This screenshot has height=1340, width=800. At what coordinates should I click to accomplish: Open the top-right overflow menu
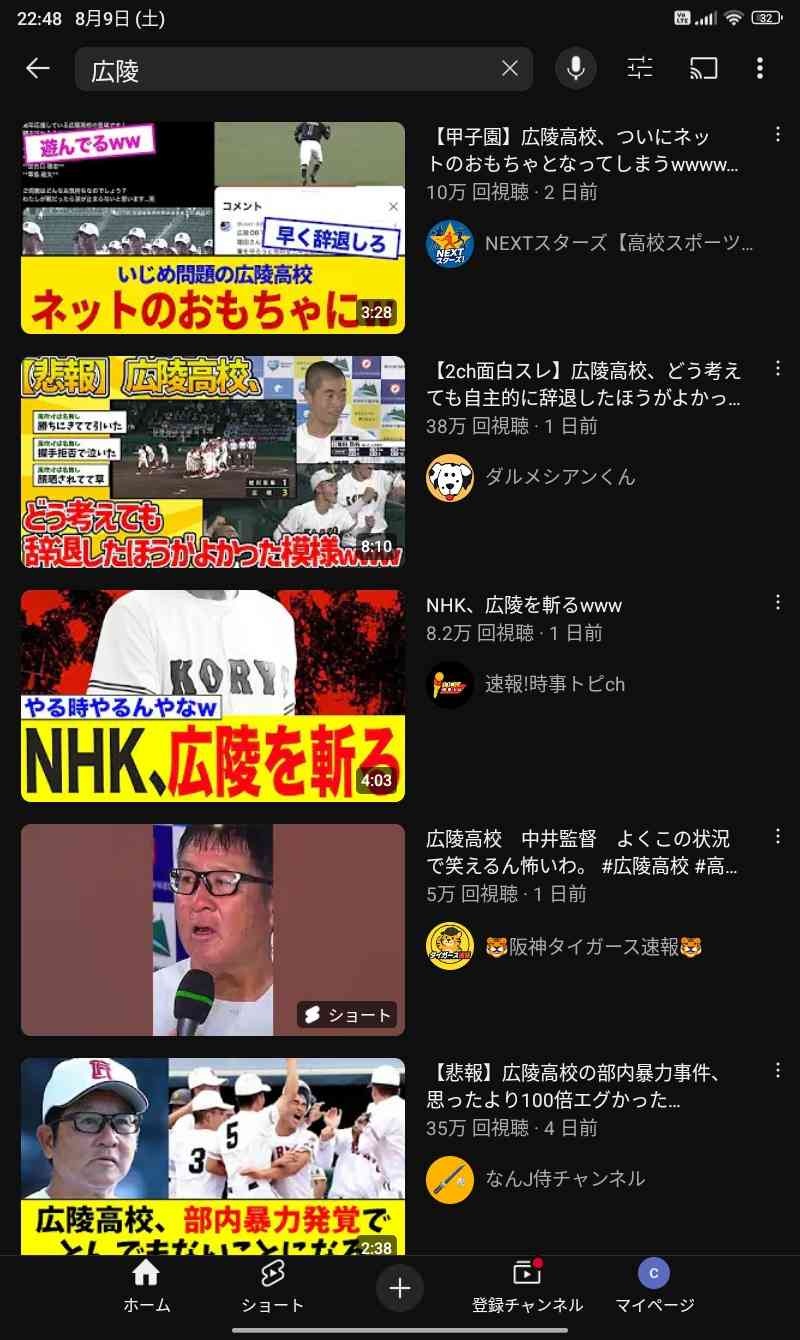tap(760, 68)
